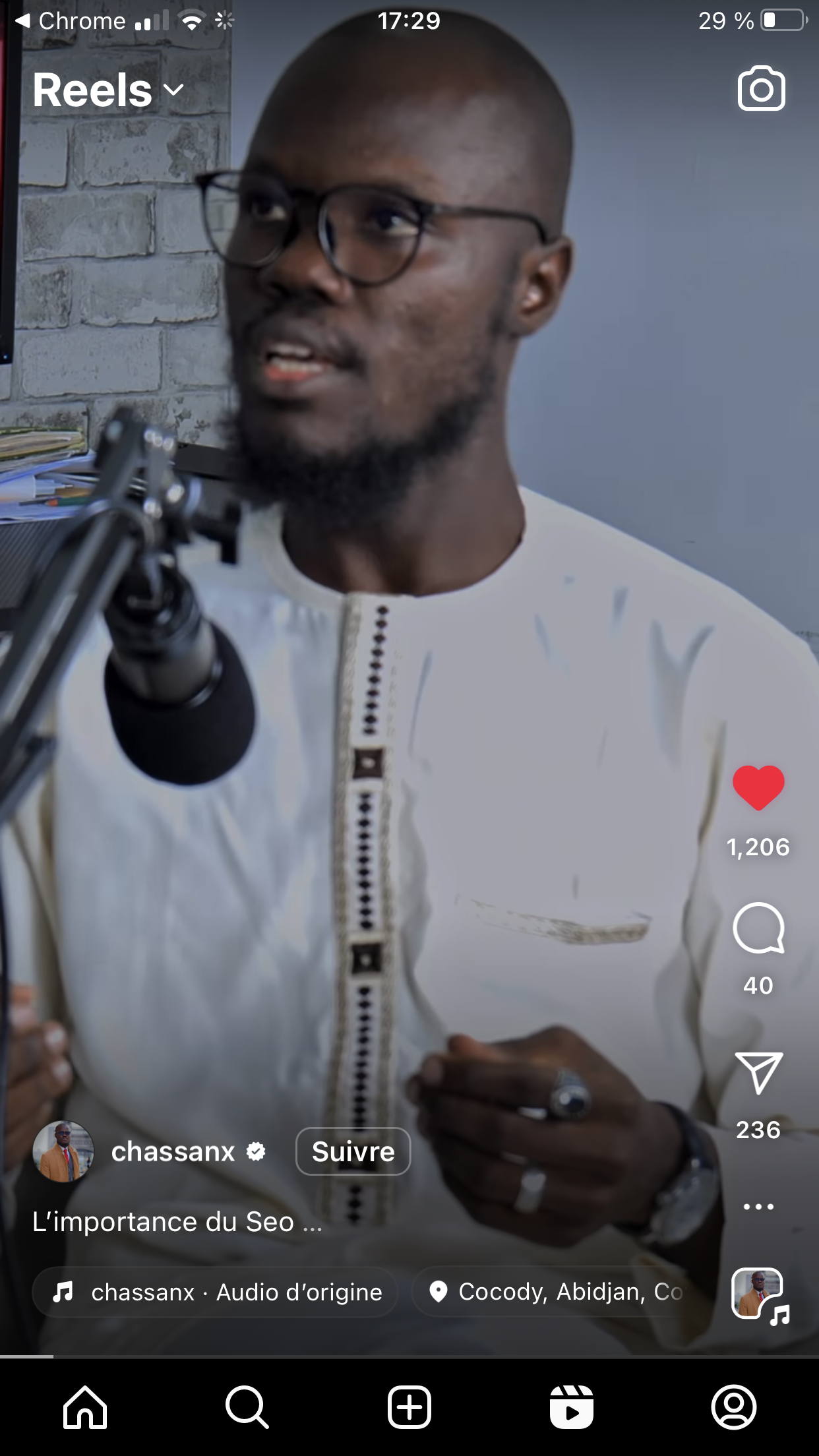The image size is (819, 1456).
Task: Tap the Suivre button to follow chassanx
Action: (x=353, y=1151)
